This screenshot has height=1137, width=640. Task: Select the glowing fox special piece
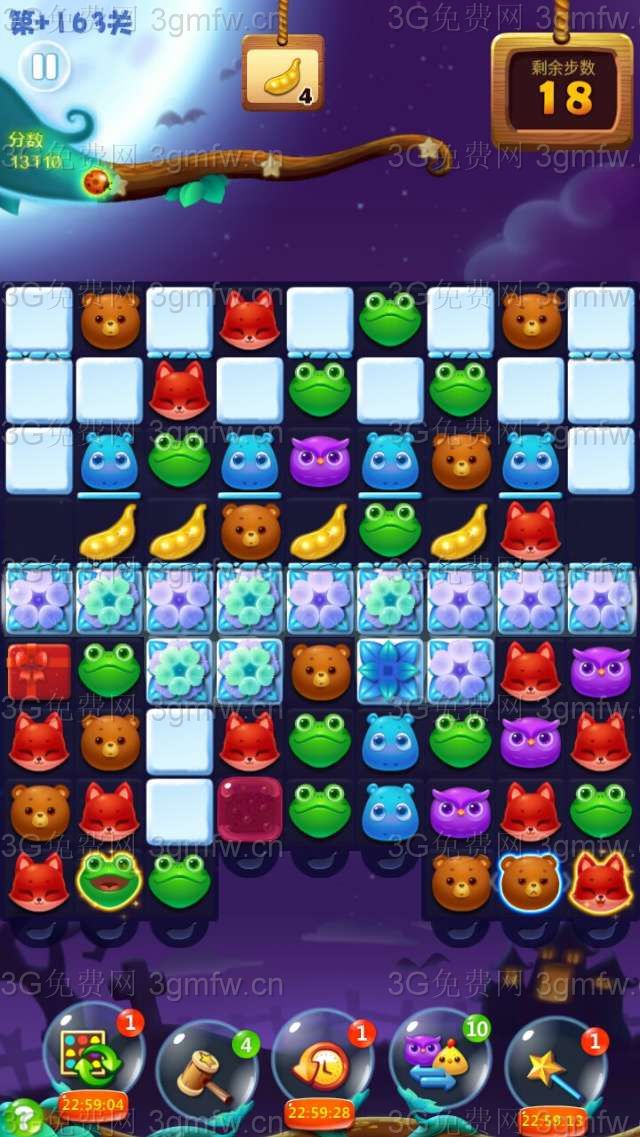click(600, 882)
